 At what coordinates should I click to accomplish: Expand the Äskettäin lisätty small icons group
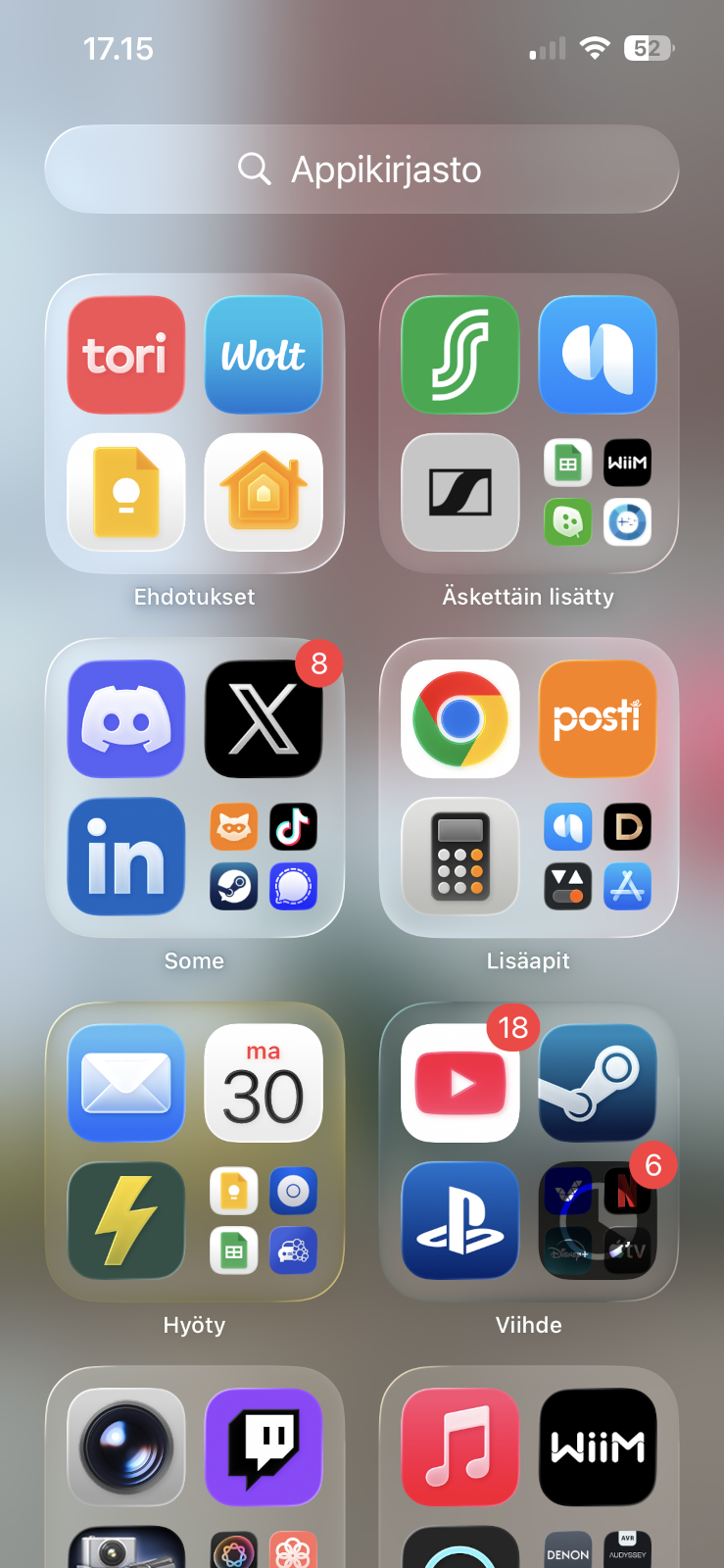tap(598, 492)
